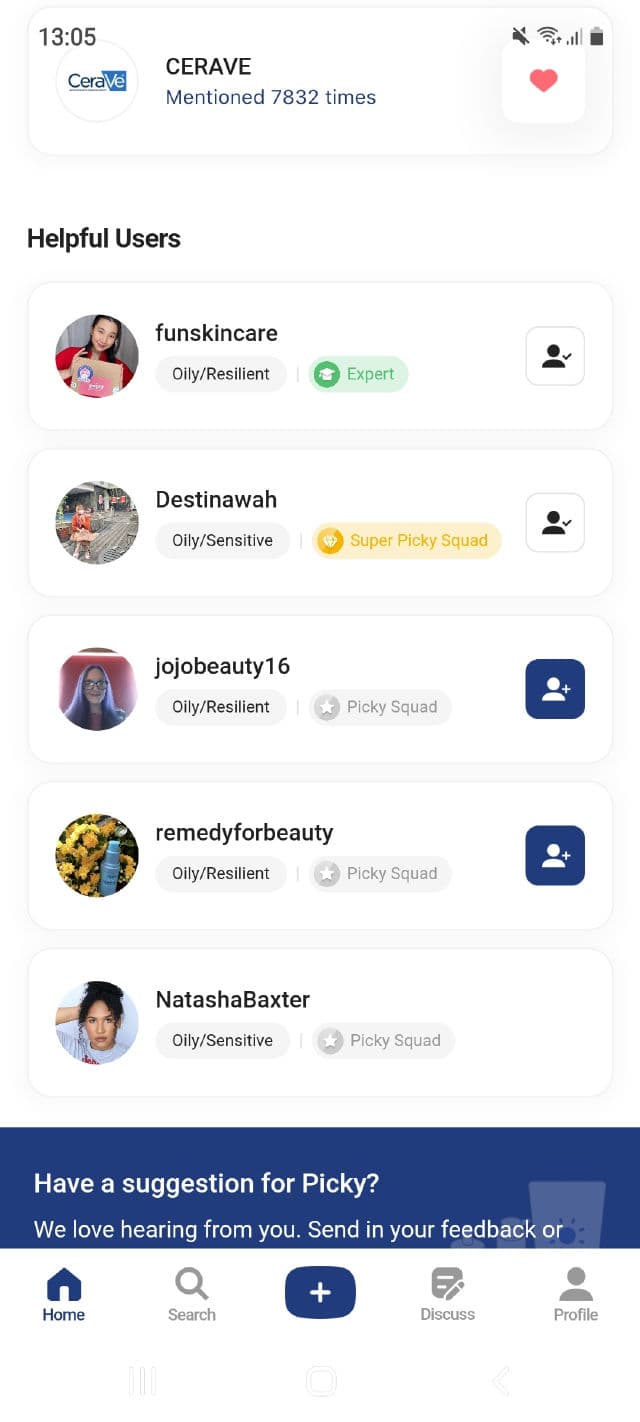Open the CERAVE brand card
The height and width of the screenshot is (1422, 640).
[x=270, y=82]
